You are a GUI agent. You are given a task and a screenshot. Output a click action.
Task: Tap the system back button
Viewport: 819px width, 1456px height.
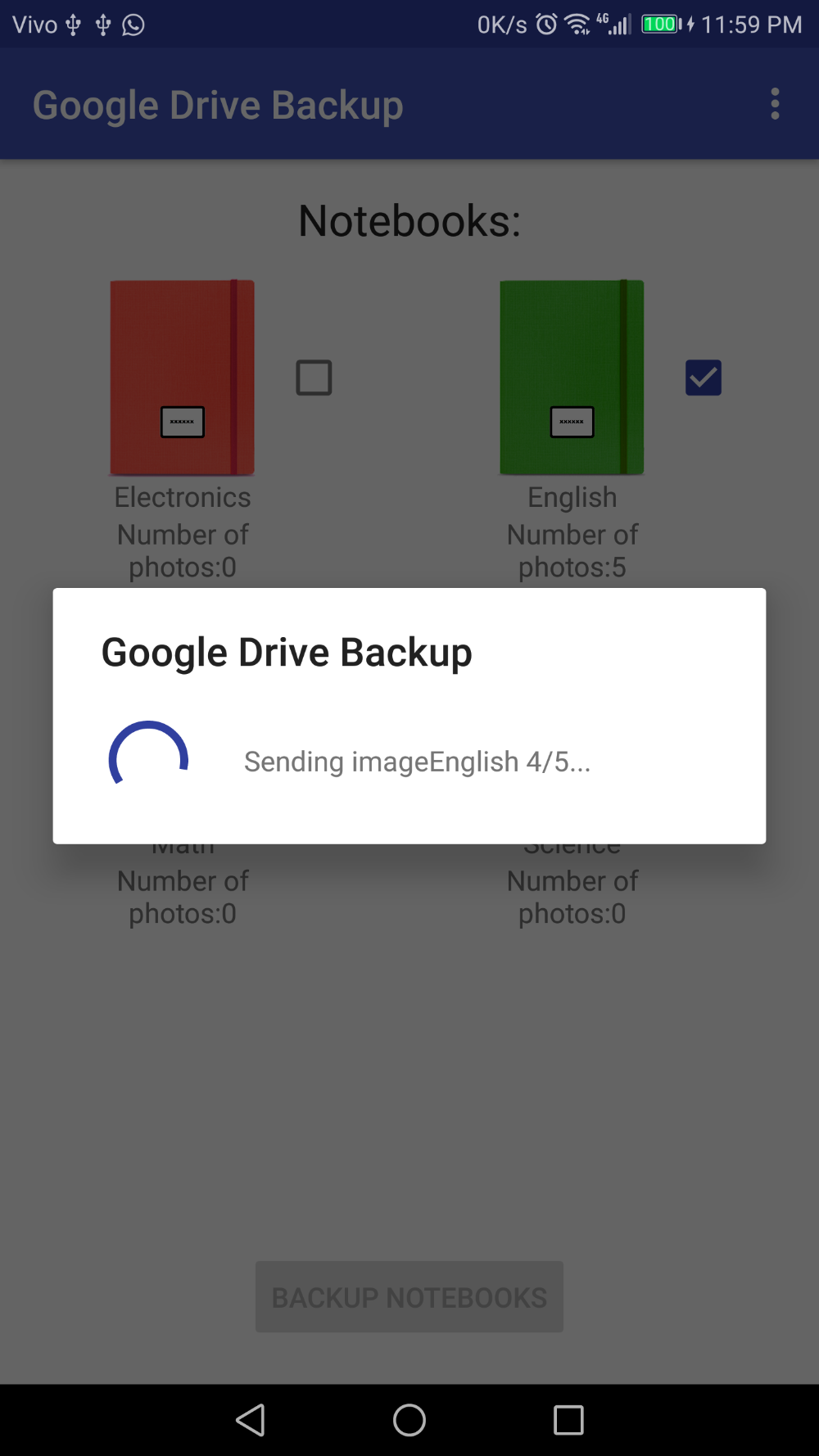point(251,1420)
